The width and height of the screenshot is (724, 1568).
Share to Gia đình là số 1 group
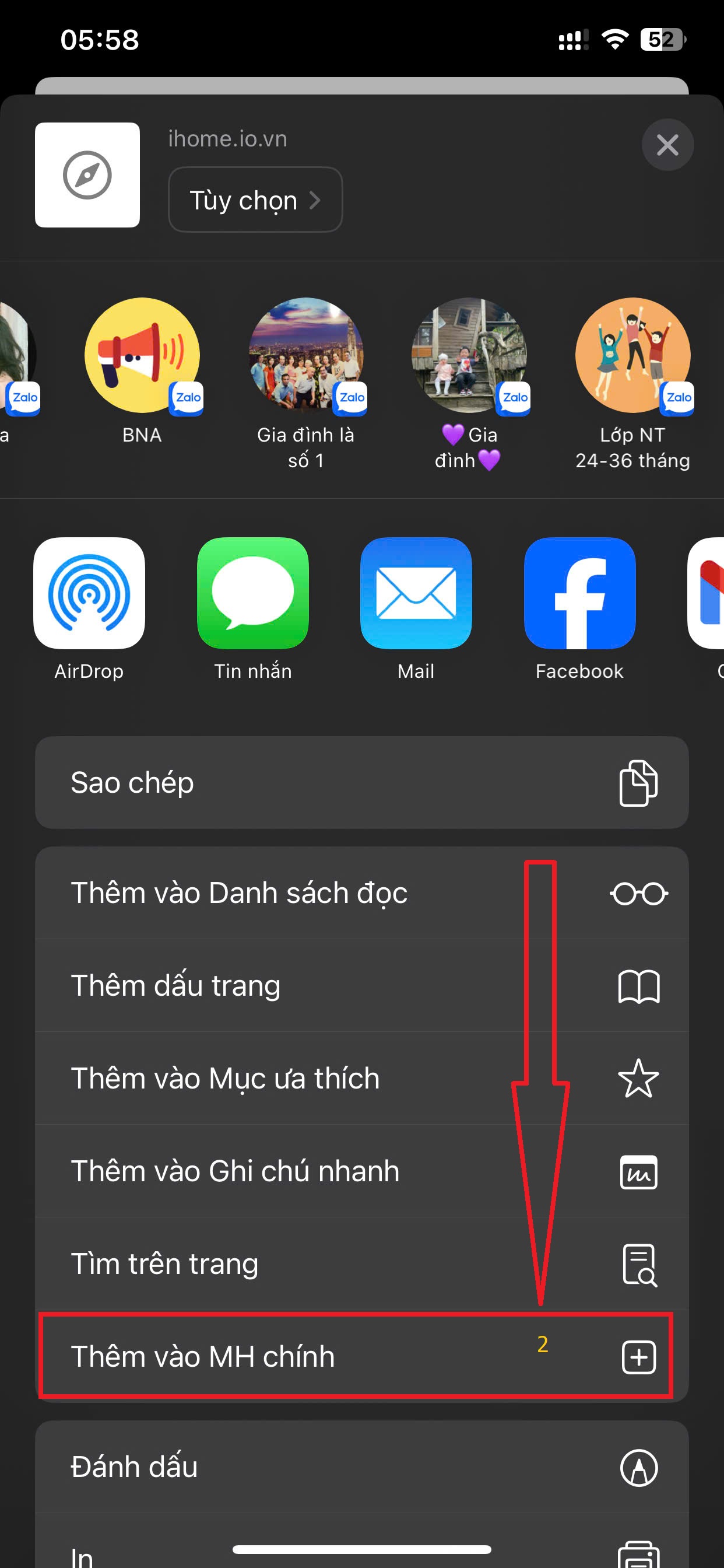[306, 356]
